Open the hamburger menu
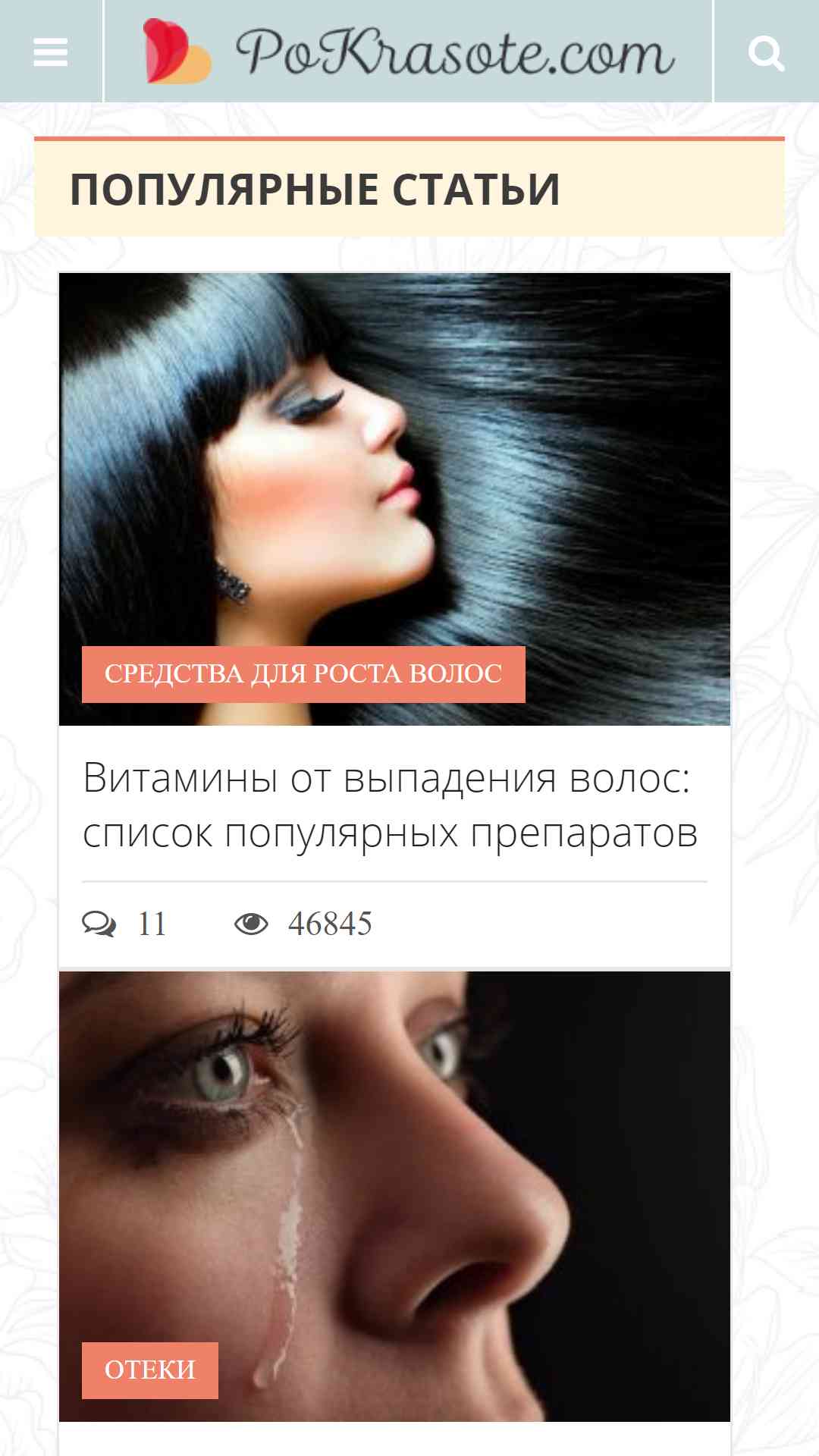Image resolution: width=819 pixels, height=1456 pixels. [x=51, y=52]
